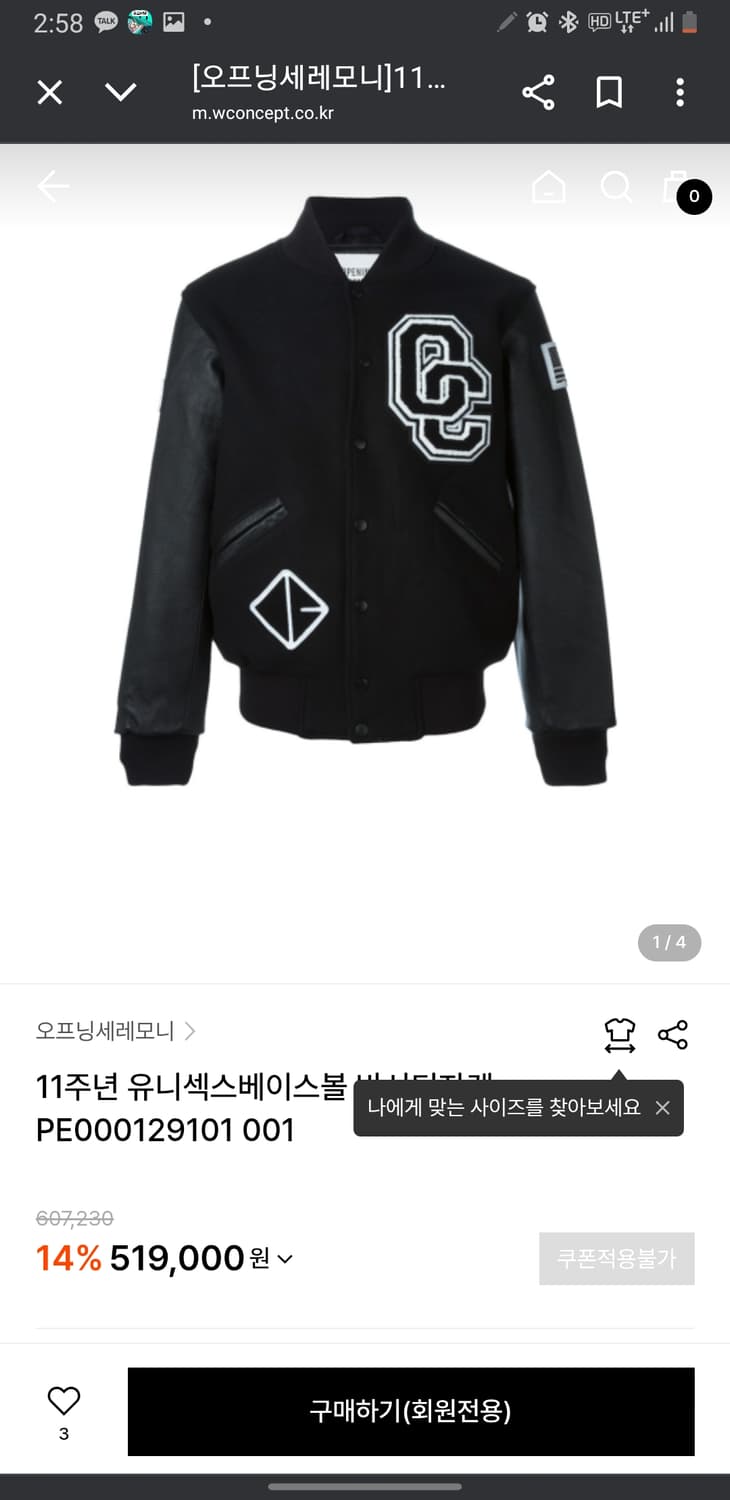Tap the search icon
Image resolution: width=730 pixels, height=1500 pixels.
tap(617, 187)
